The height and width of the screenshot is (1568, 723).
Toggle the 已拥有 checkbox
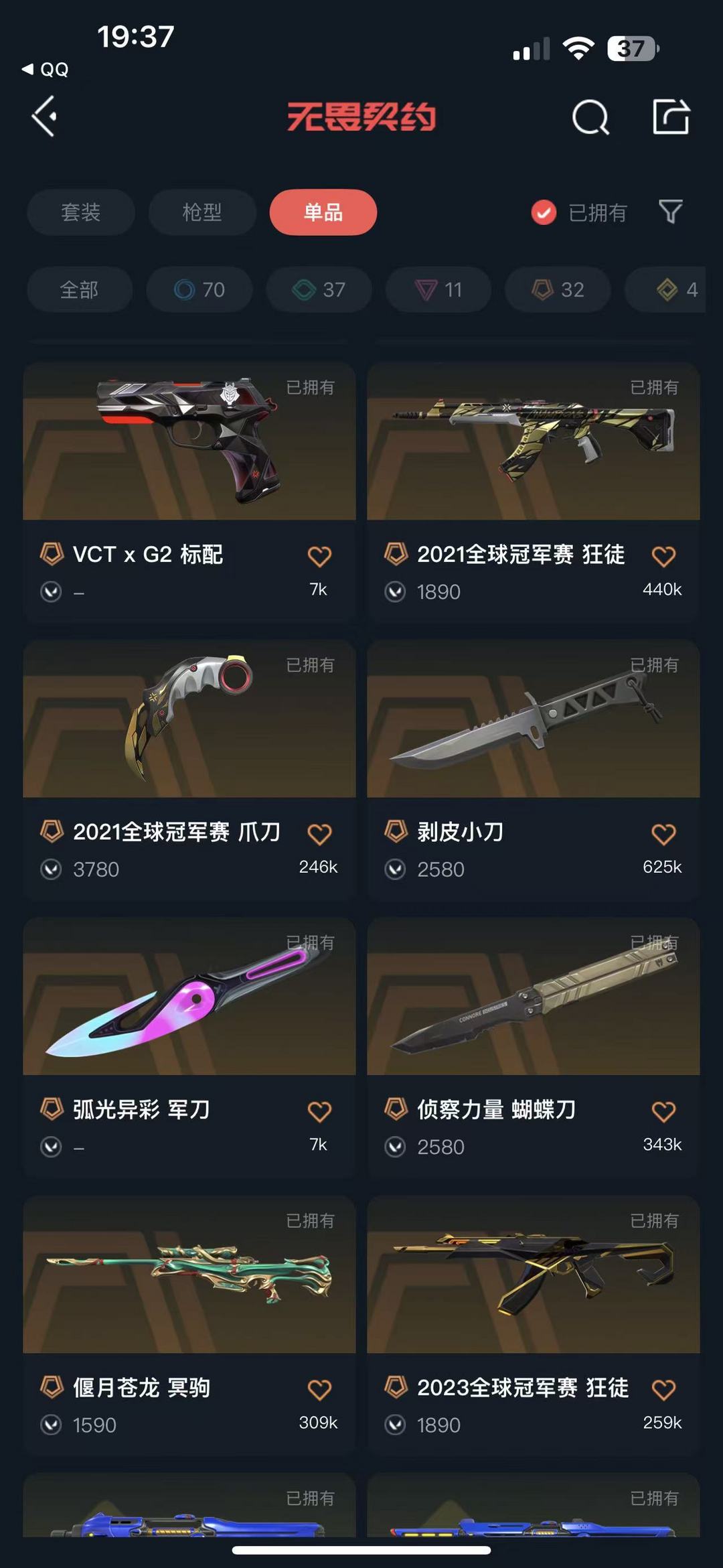pos(544,213)
